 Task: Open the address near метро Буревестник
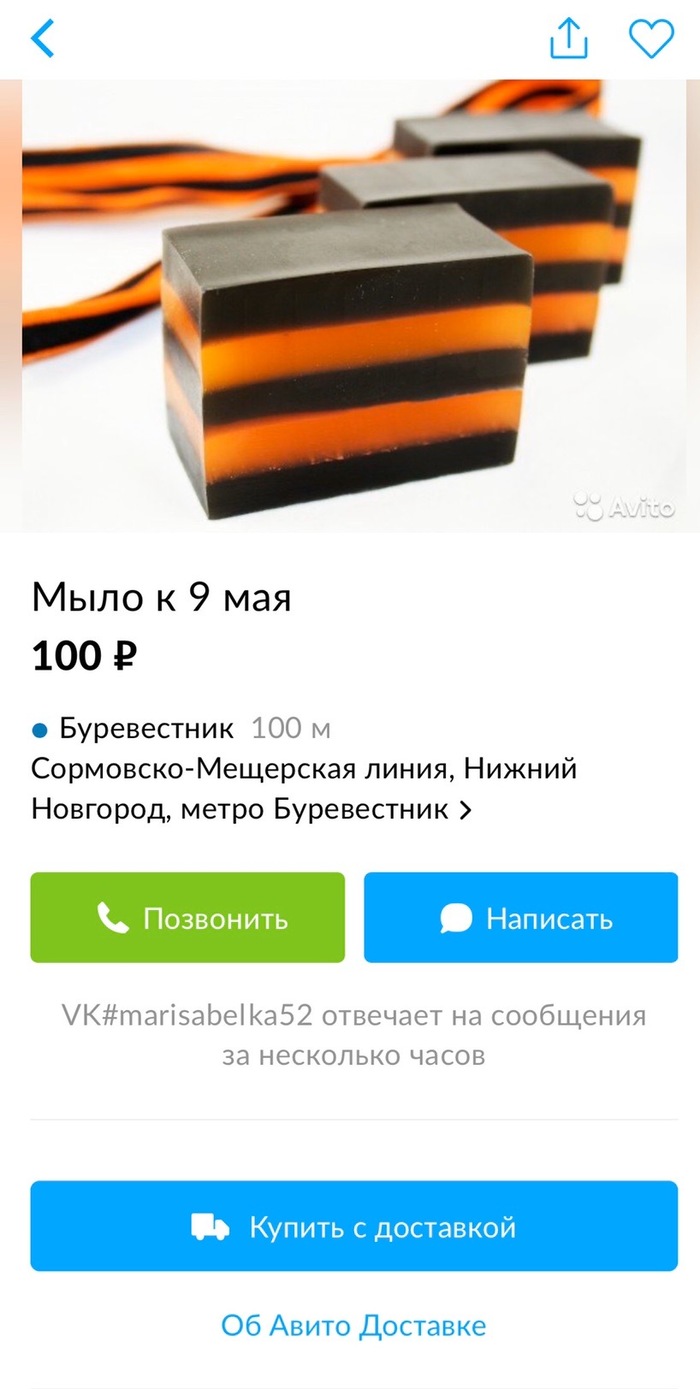point(304,789)
